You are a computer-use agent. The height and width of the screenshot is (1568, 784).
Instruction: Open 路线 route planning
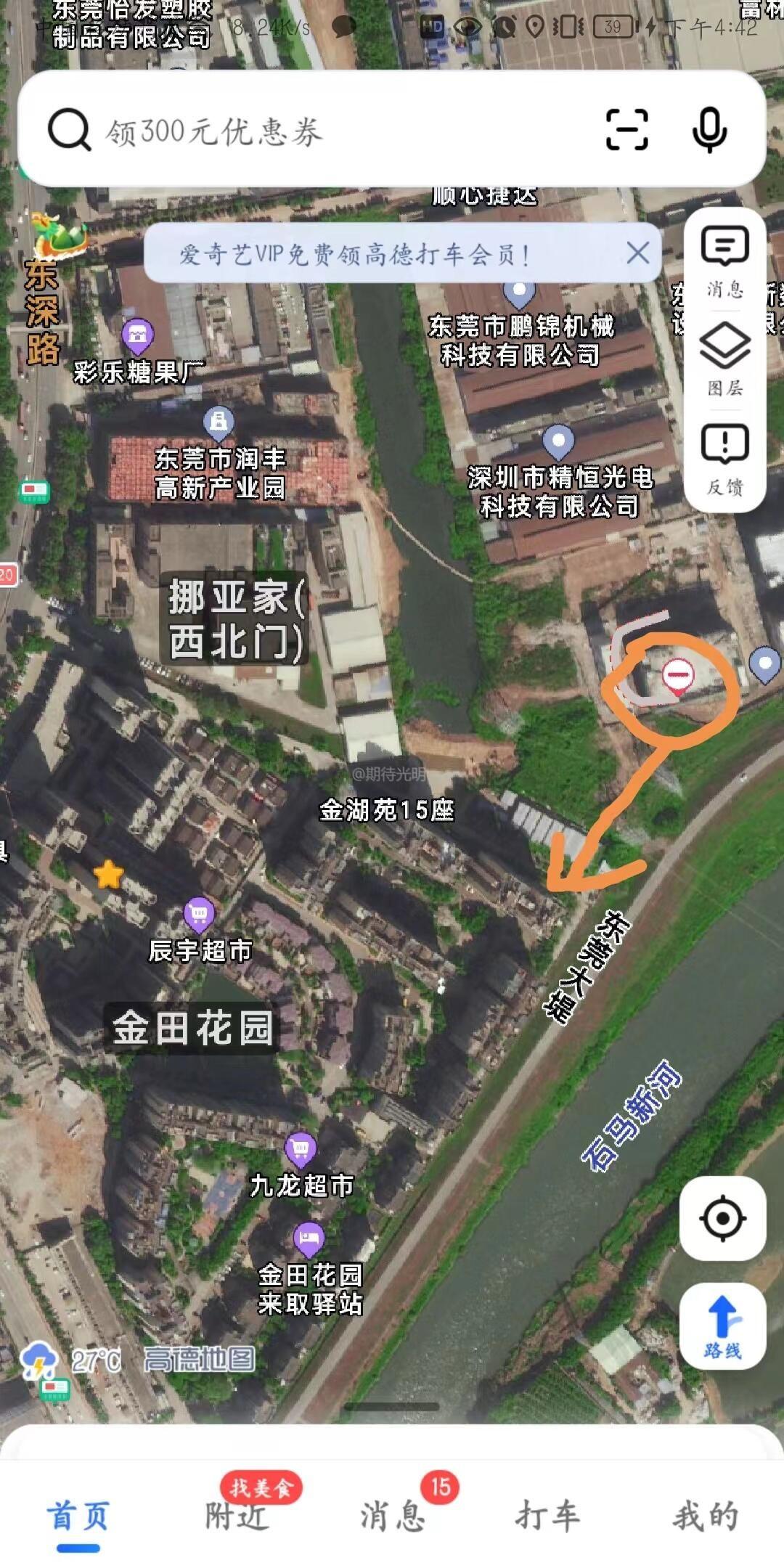pos(723,1326)
